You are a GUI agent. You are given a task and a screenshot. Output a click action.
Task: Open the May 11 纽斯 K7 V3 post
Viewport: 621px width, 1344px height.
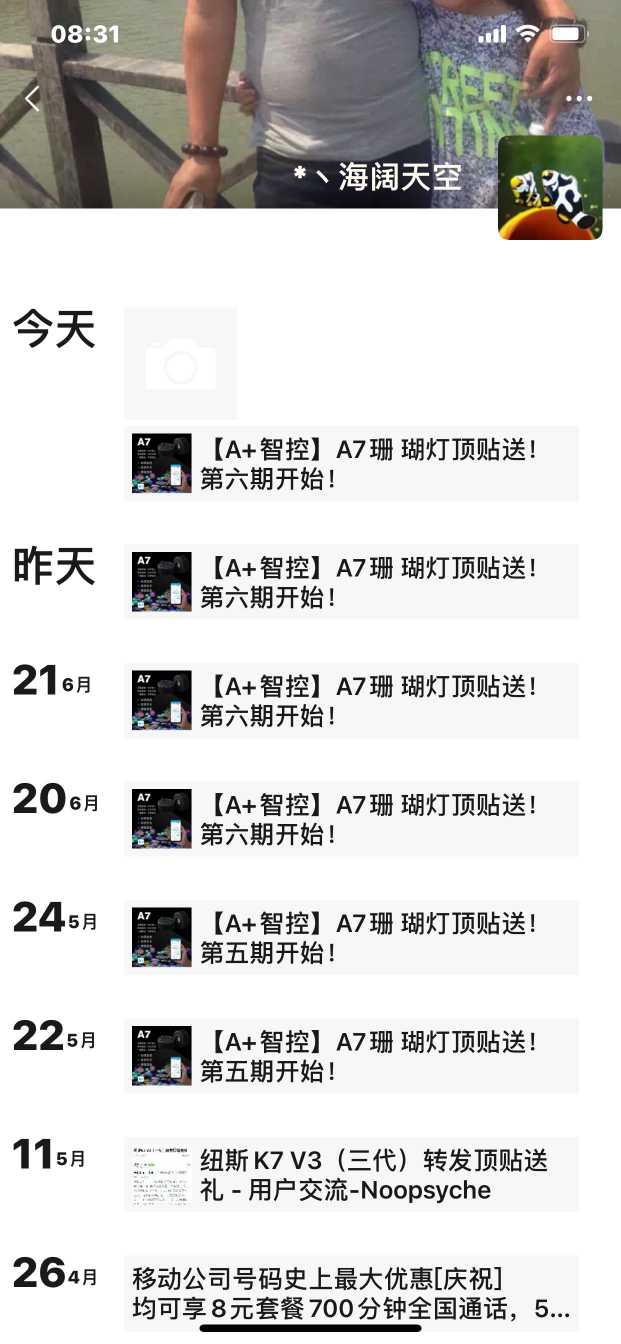click(x=351, y=1175)
